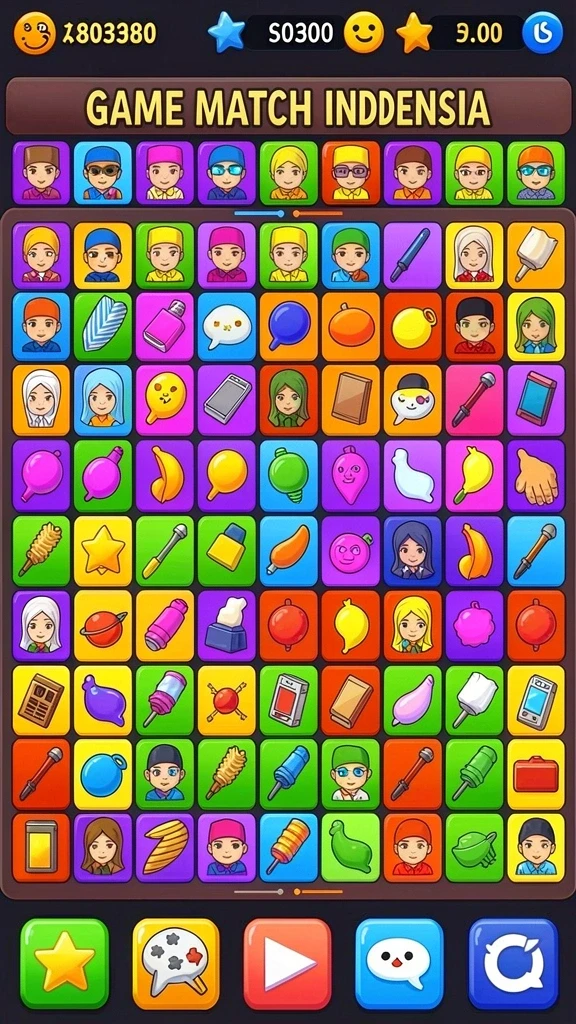Choose the open hand tile

point(536,476)
